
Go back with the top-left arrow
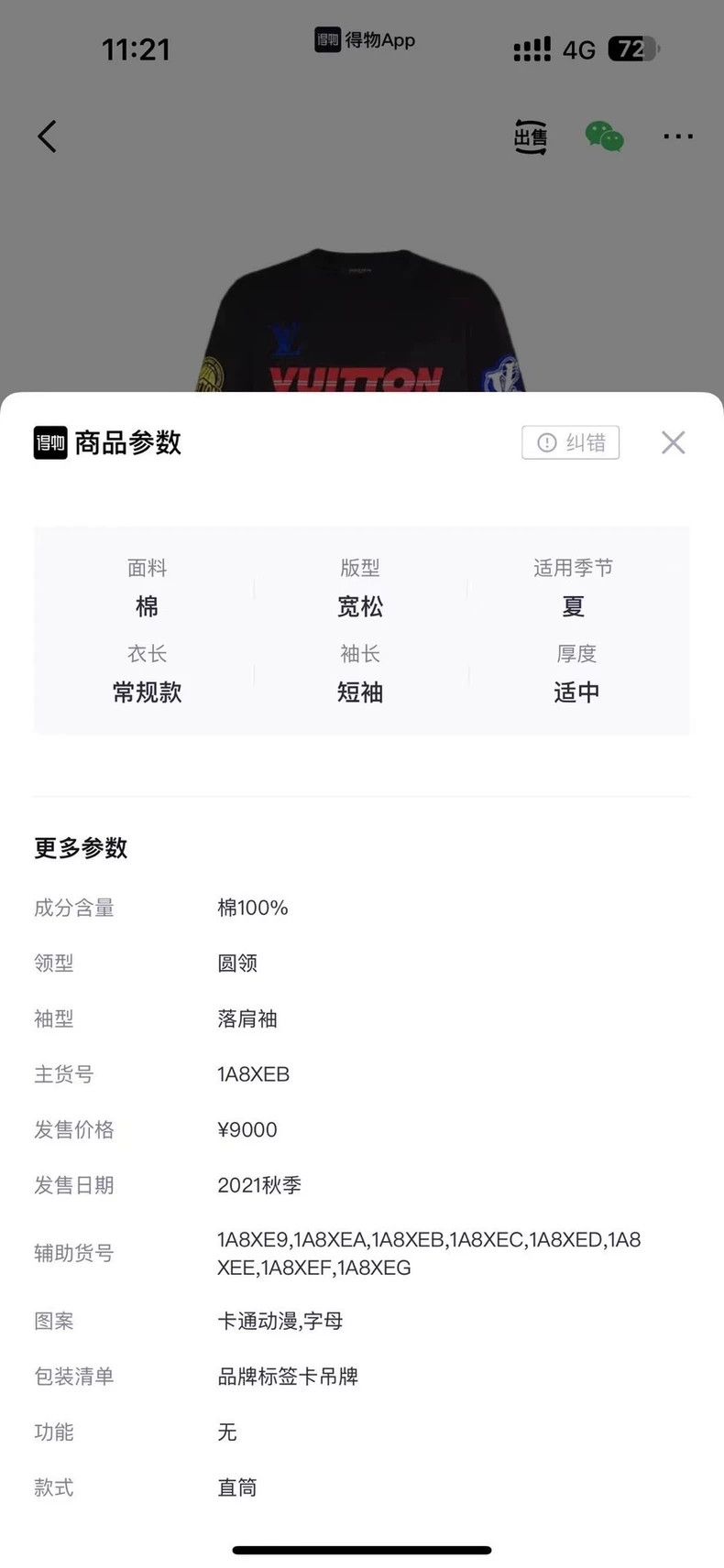pos(48,136)
